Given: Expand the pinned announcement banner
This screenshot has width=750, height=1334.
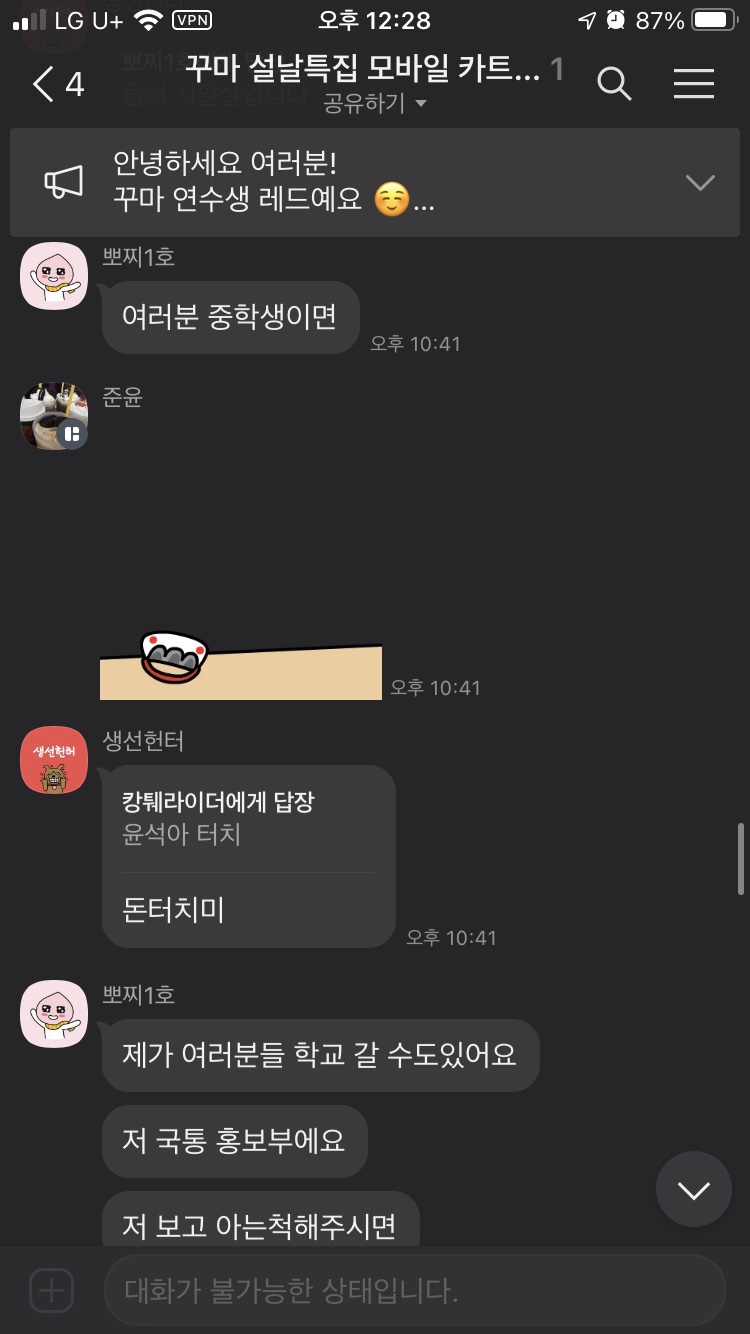Looking at the screenshot, I should (699, 182).
